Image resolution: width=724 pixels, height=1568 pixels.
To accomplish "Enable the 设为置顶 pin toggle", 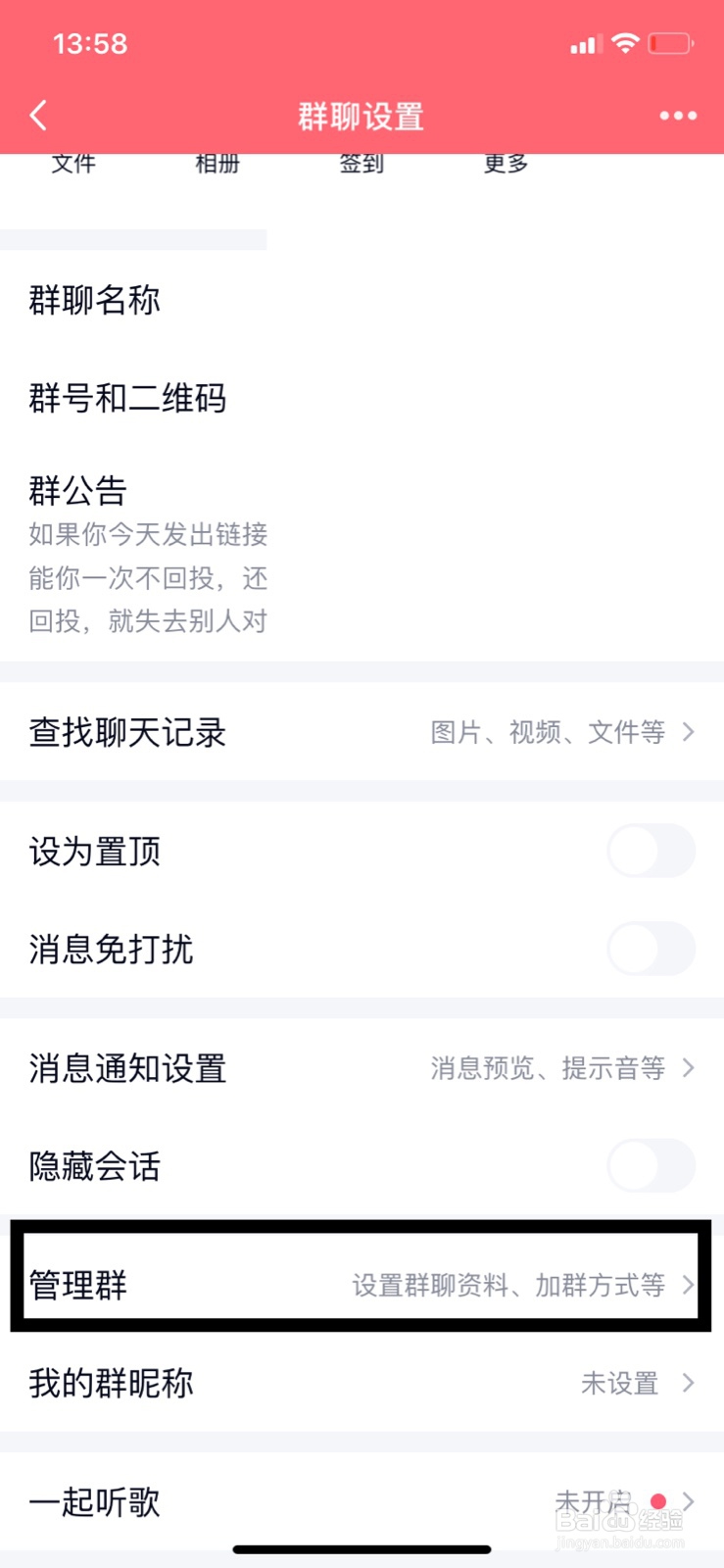I will click(x=650, y=851).
